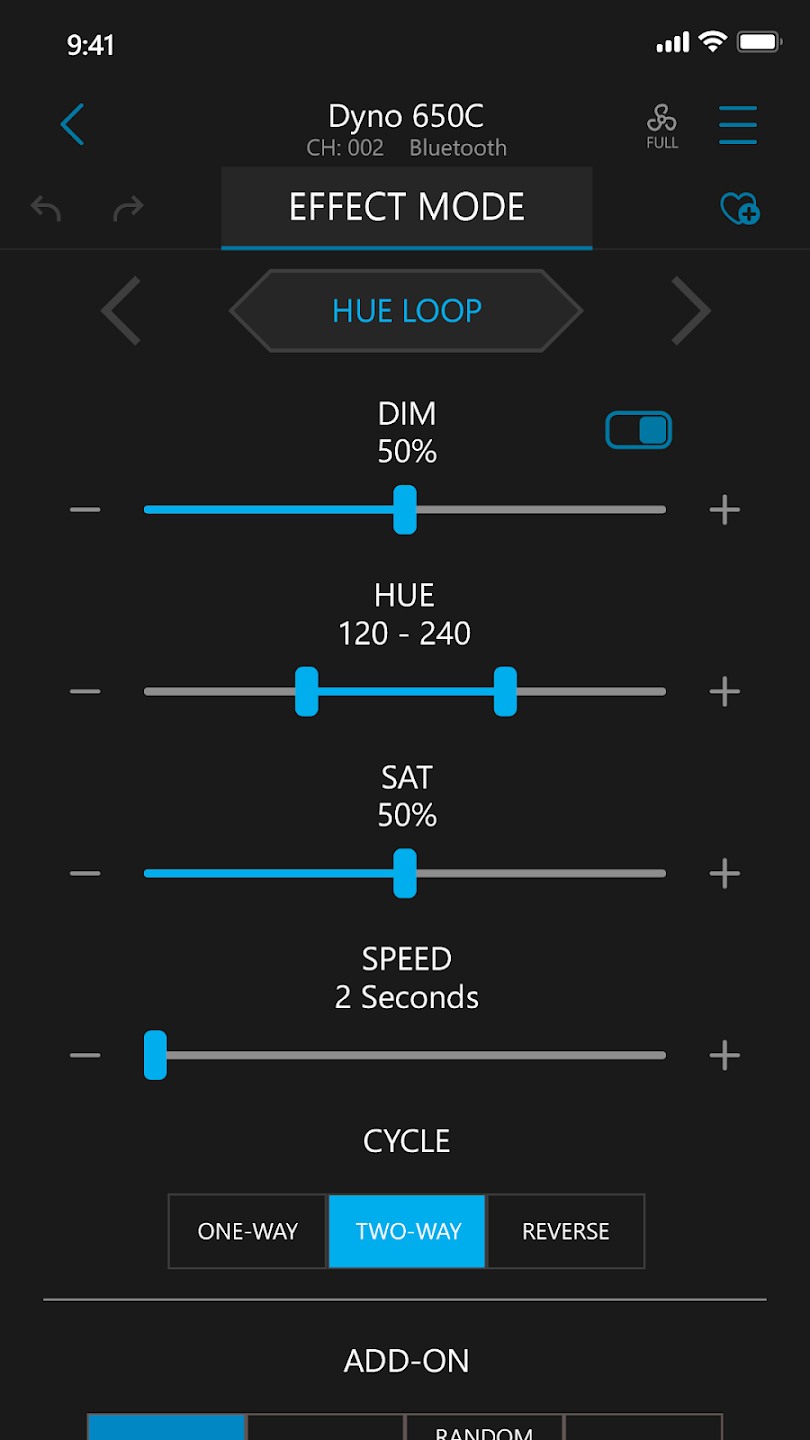Increase DIM with the plus button
The width and height of the screenshot is (810, 1440).
724,510
